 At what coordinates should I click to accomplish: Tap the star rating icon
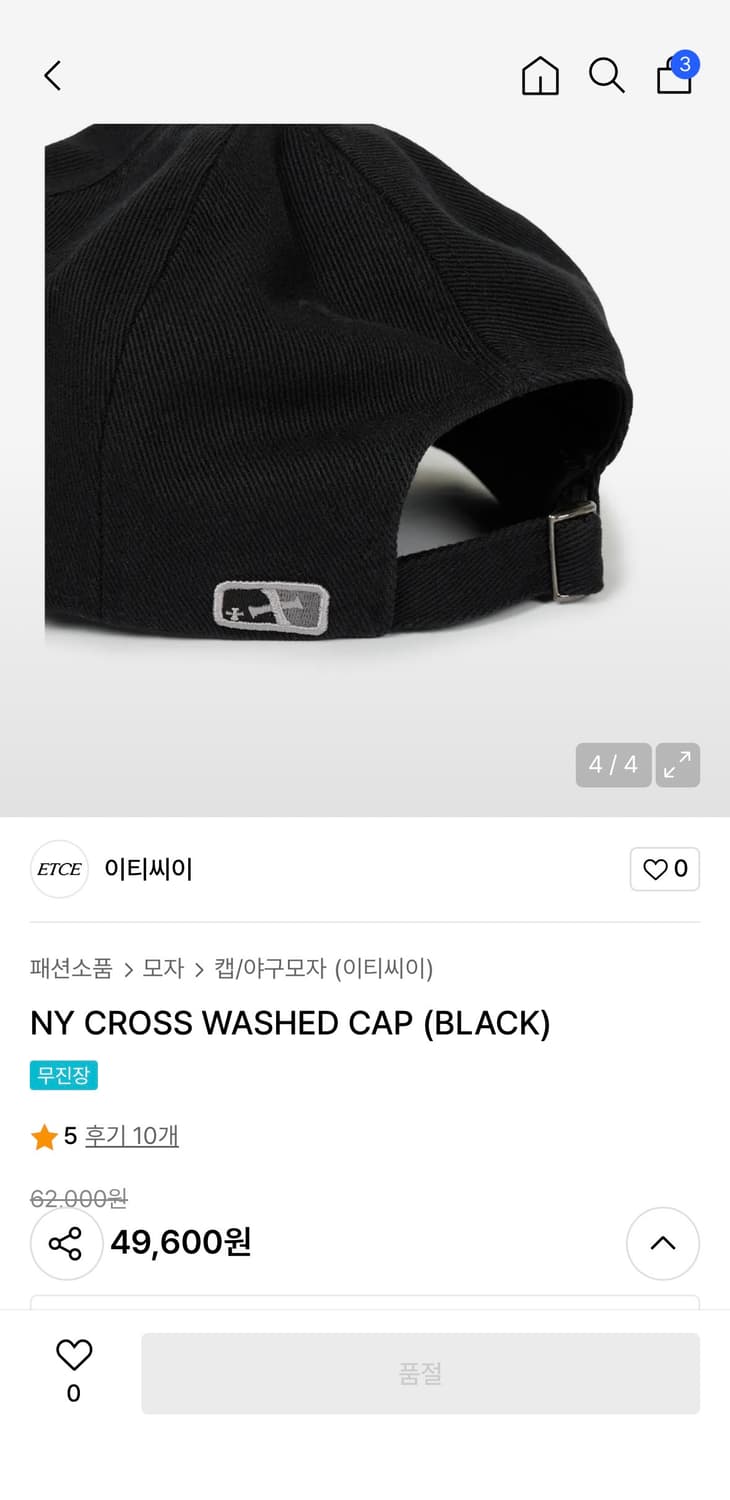44,1136
